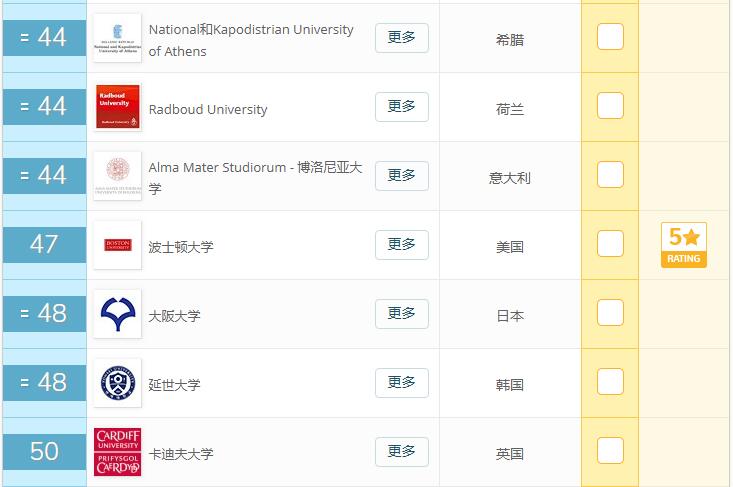Open the Radboud University page

tap(207, 109)
